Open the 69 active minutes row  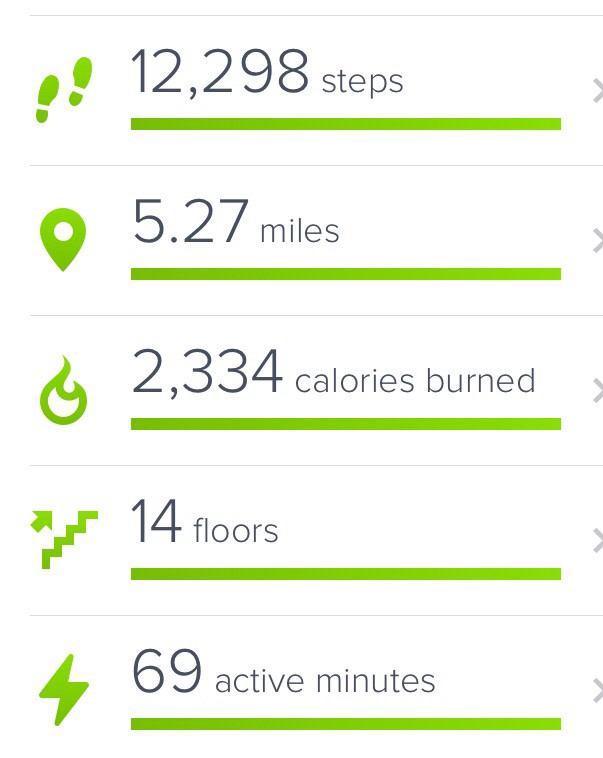point(315,690)
